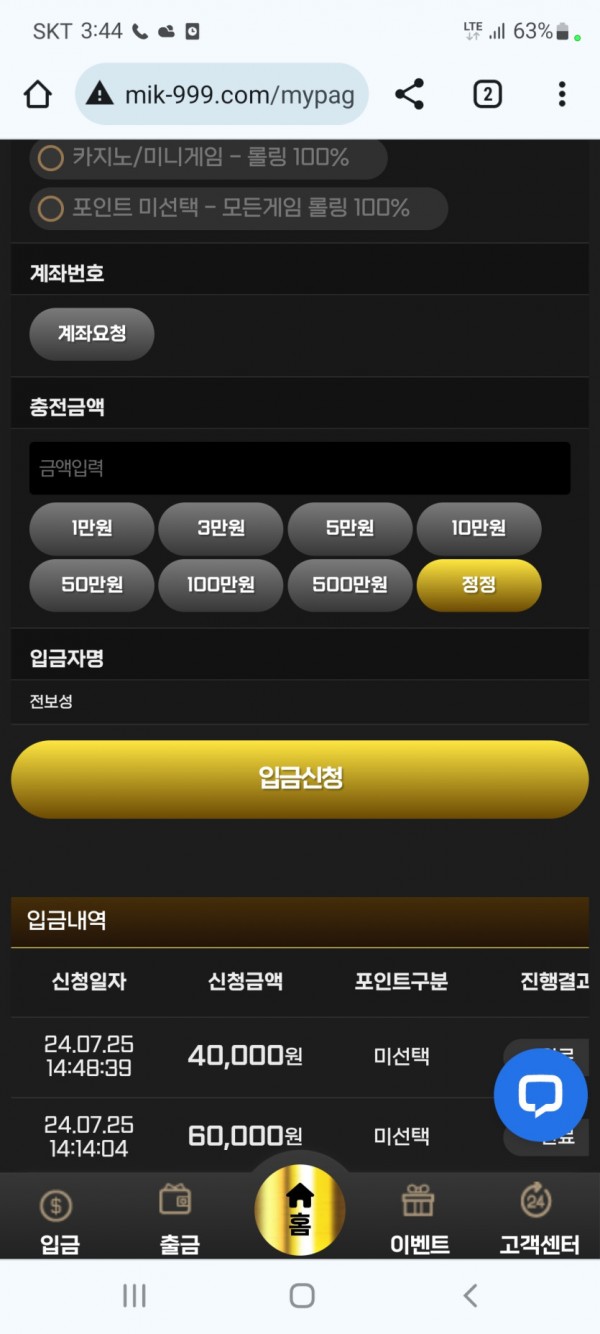Select the 100만원 amount button

221,585
